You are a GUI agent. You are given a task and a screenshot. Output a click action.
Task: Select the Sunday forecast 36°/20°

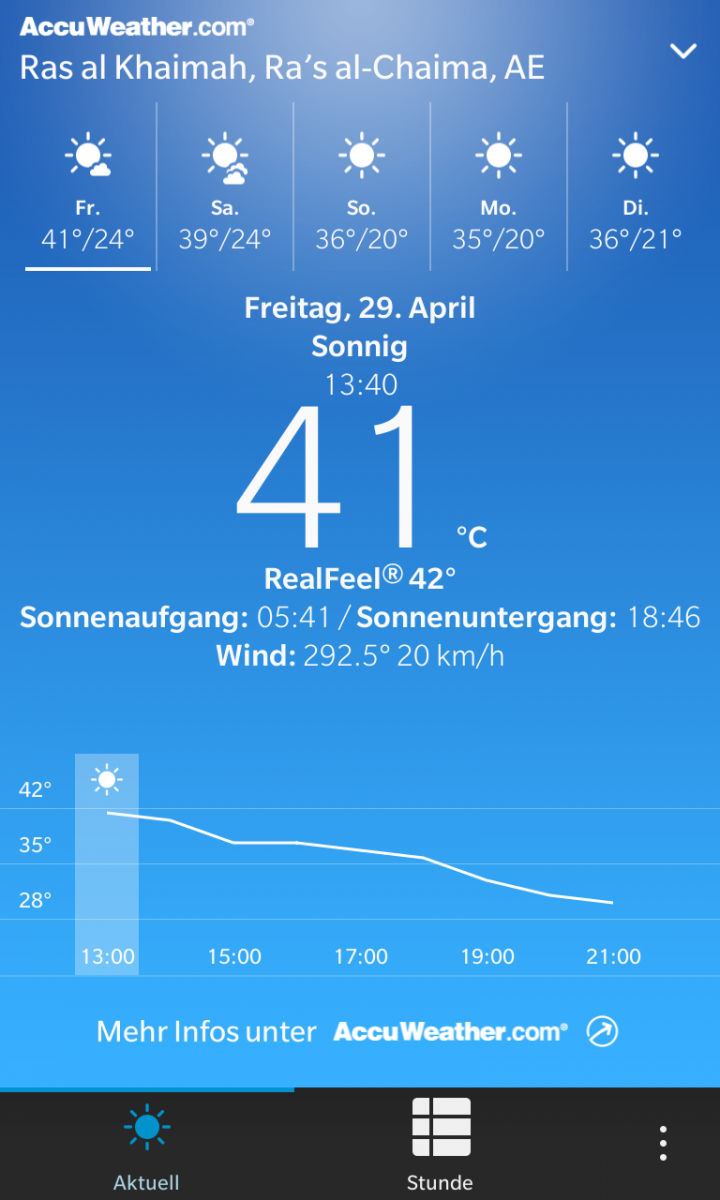362,186
